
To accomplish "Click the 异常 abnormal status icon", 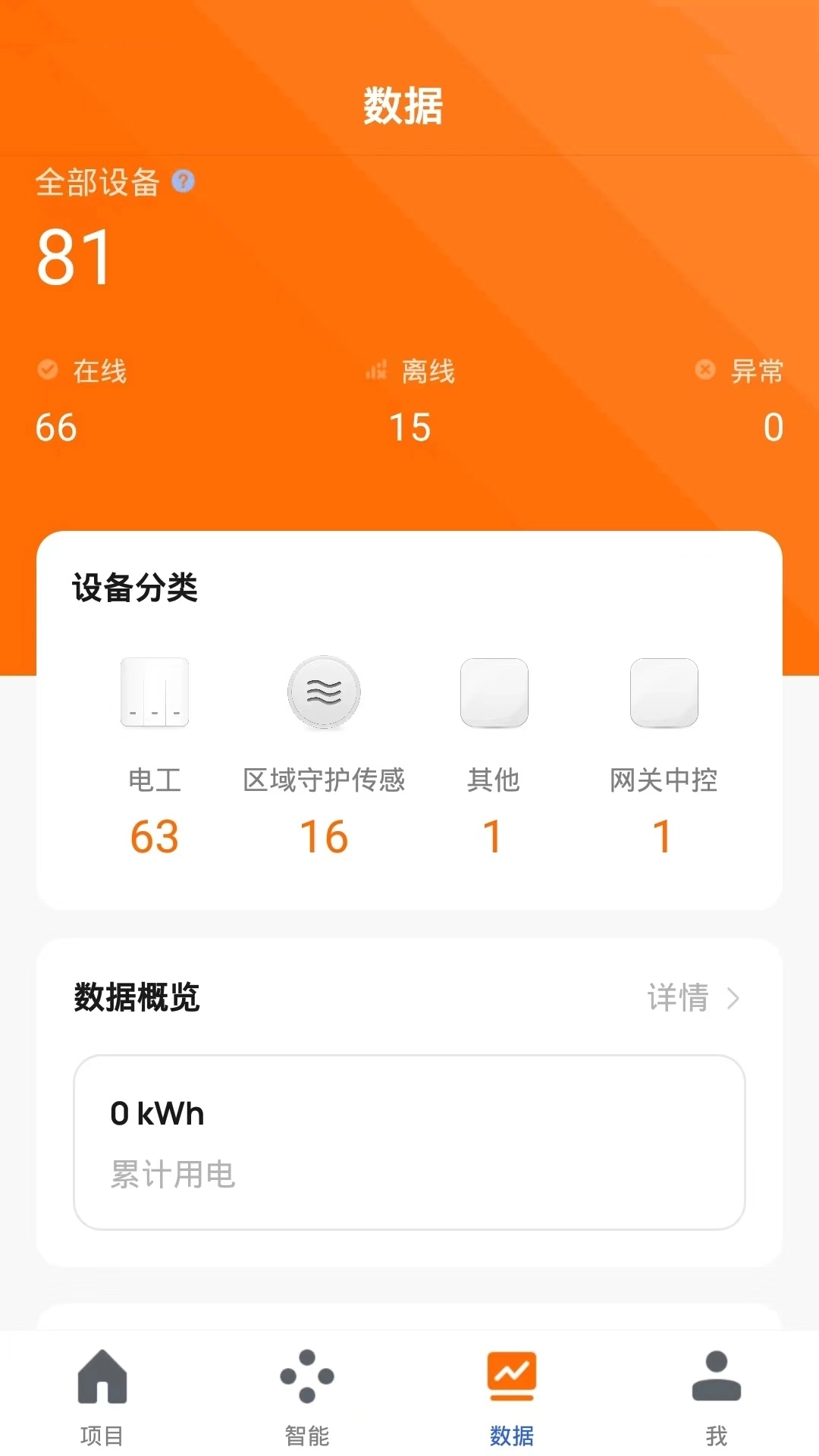I will pos(705,370).
